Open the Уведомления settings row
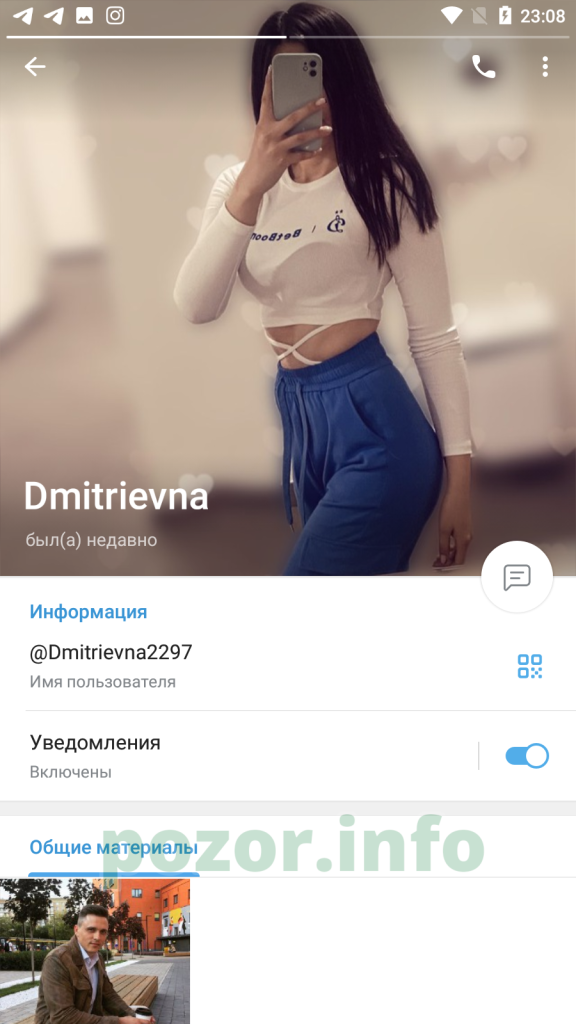The height and width of the screenshot is (1024, 576). (238, 756)
